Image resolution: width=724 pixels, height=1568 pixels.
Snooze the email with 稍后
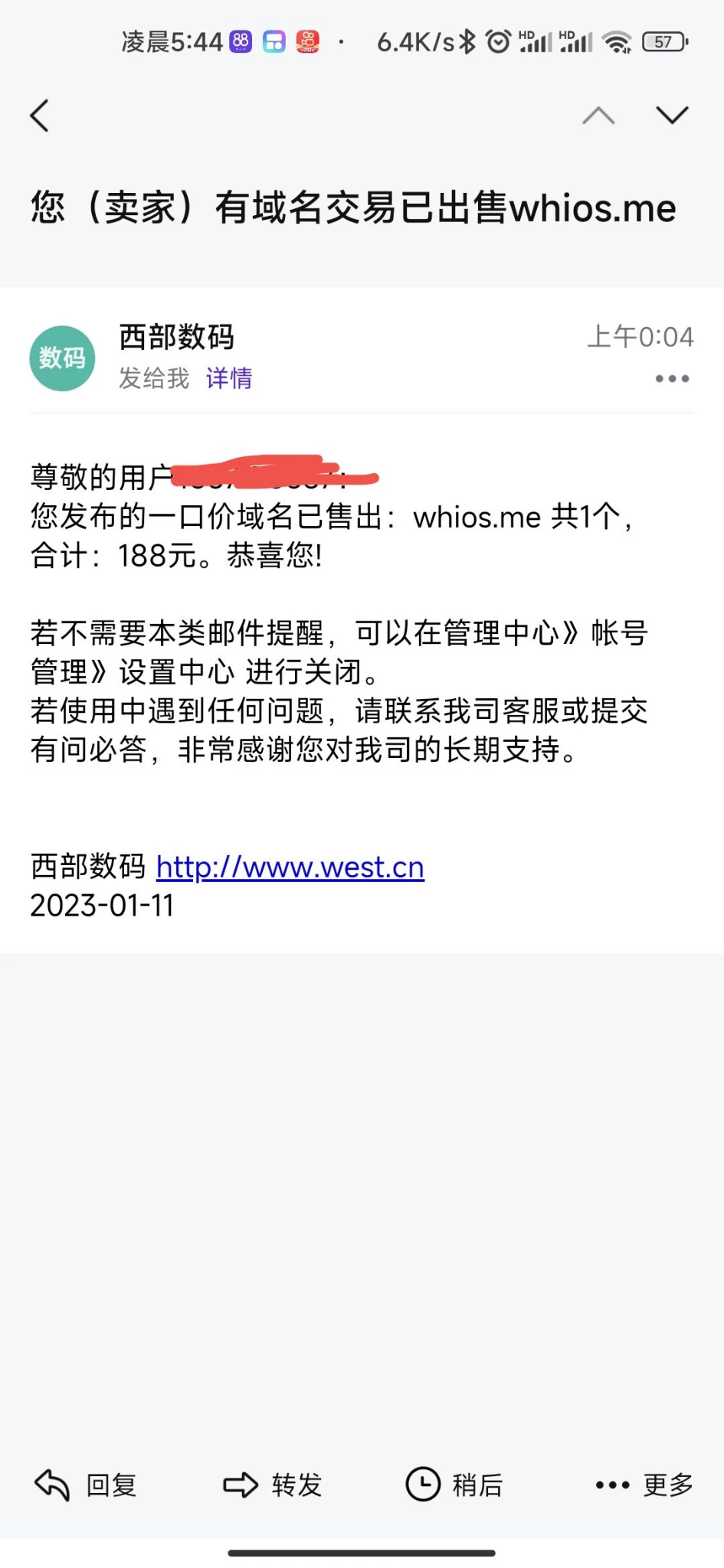pos(454,1485)
